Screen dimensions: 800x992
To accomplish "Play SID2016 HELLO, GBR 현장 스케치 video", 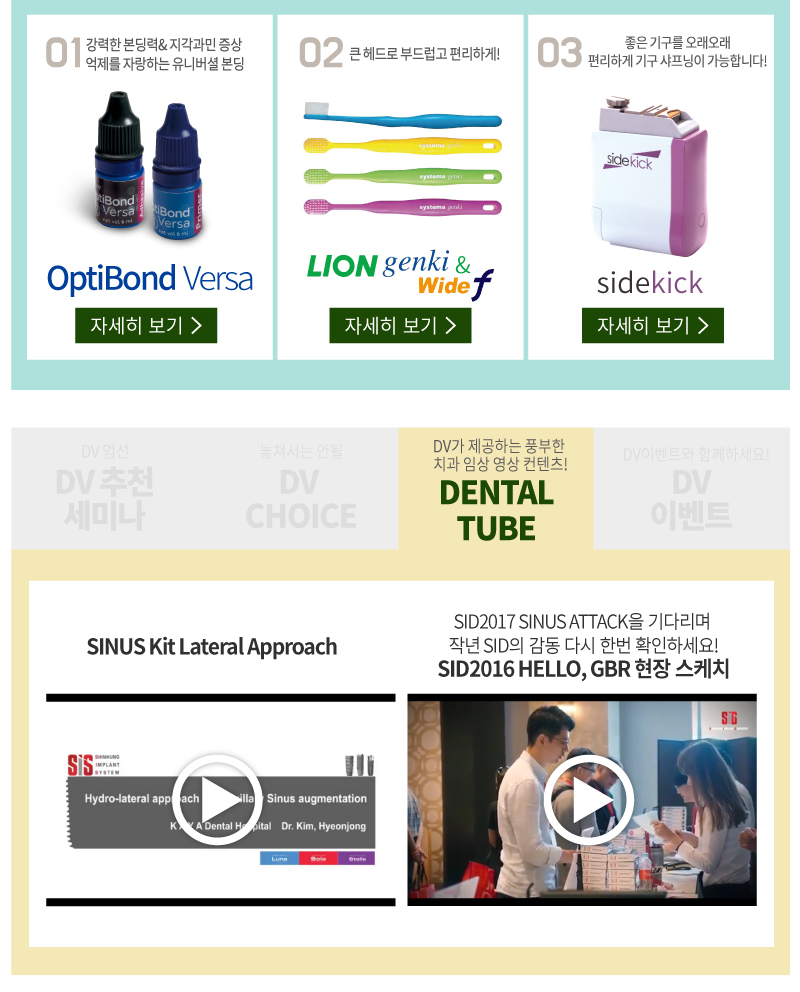I will 588,800.
